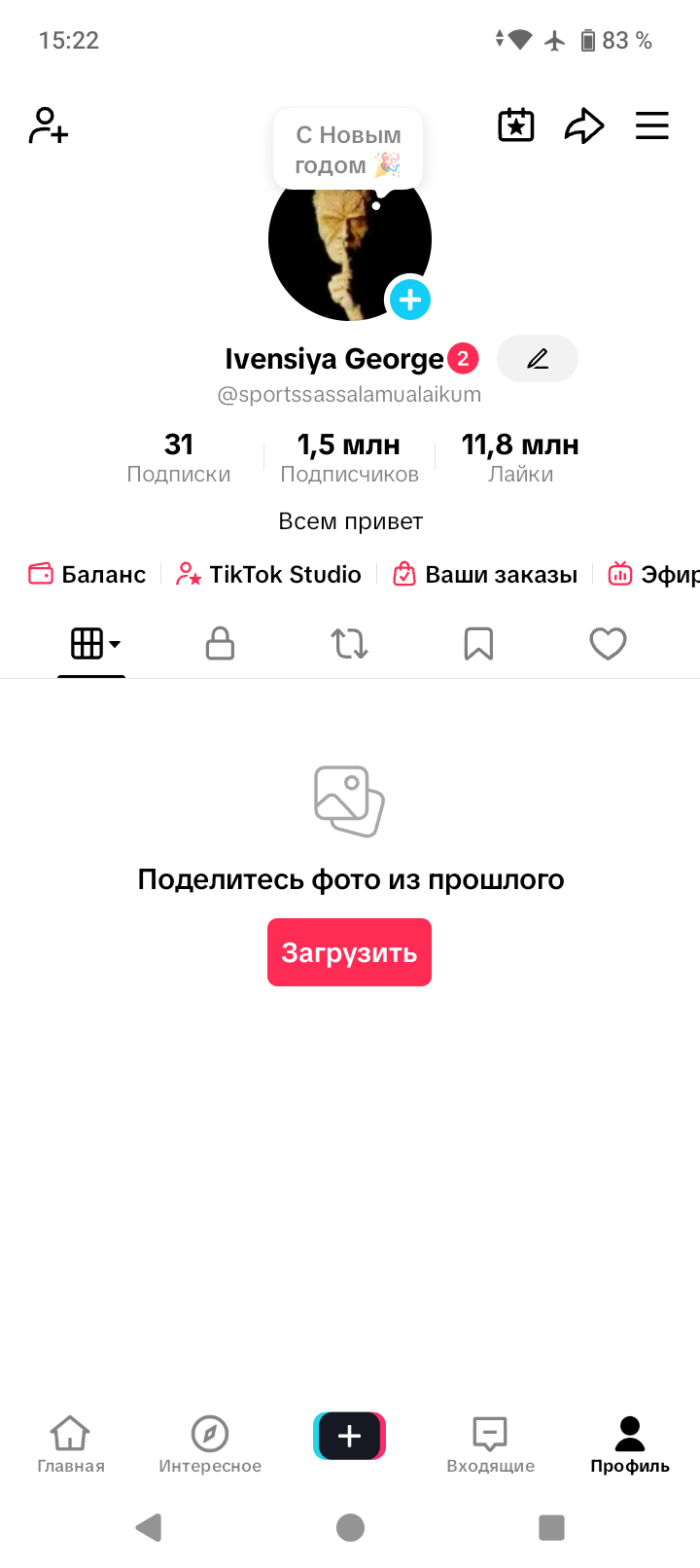700x1568 pixels.
Task: Create a new post with plus button
Action: click(x=349, y=1436)
